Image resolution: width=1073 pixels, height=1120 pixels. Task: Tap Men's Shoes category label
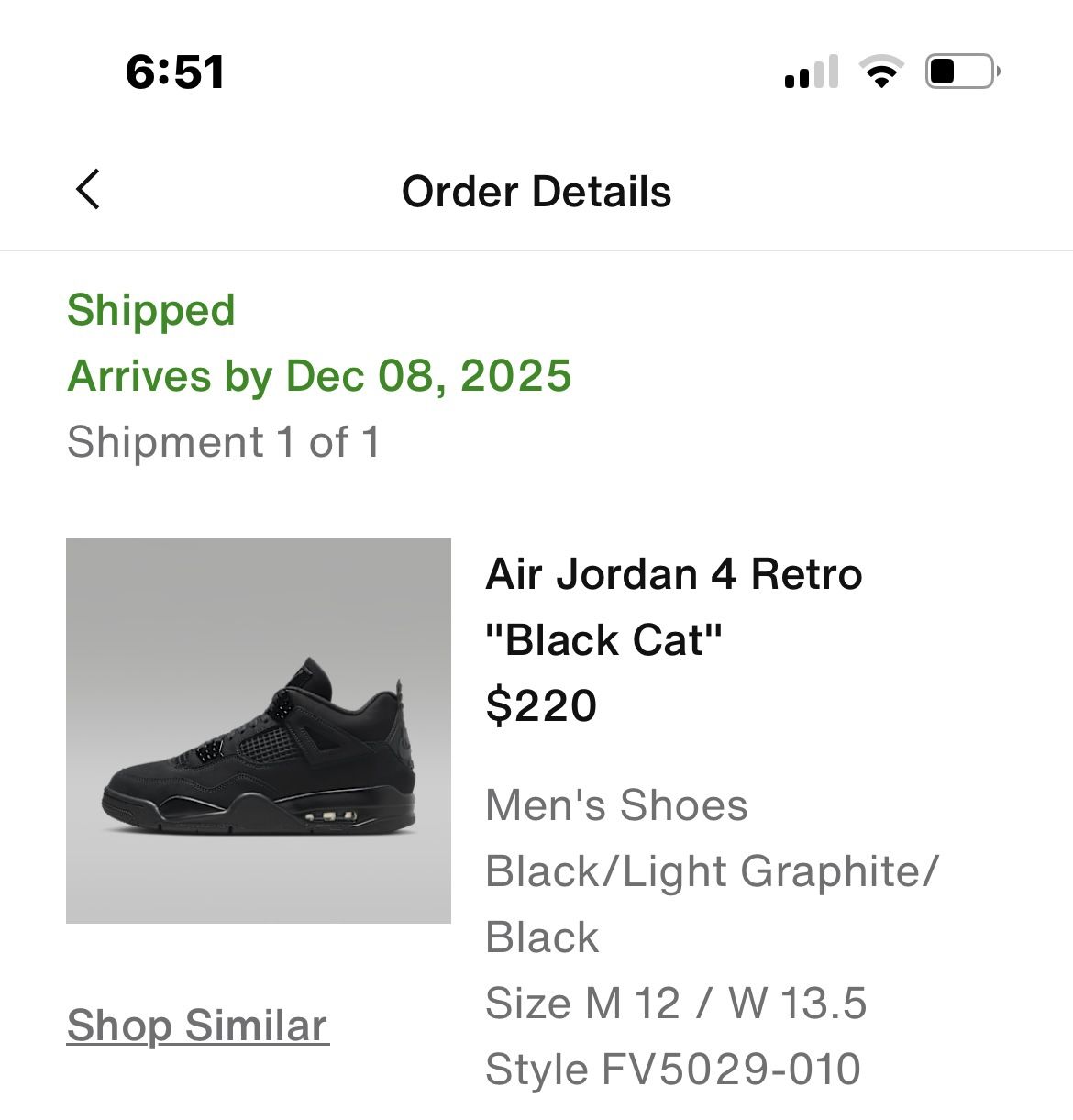coord(616,805)
